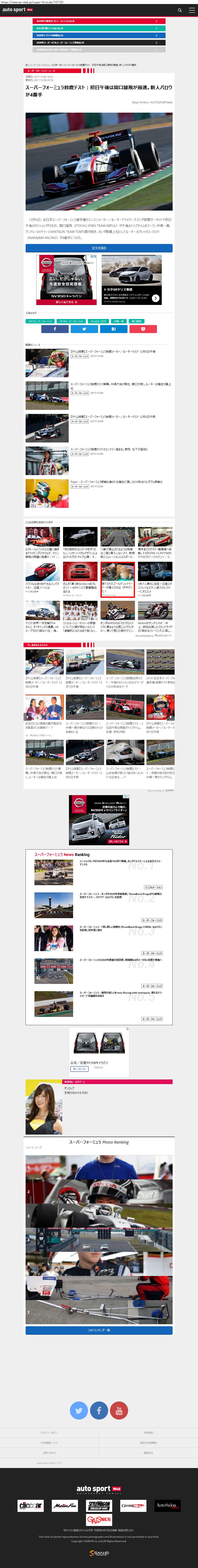
Task: Open the search icon in header
Action: (180, 10)
